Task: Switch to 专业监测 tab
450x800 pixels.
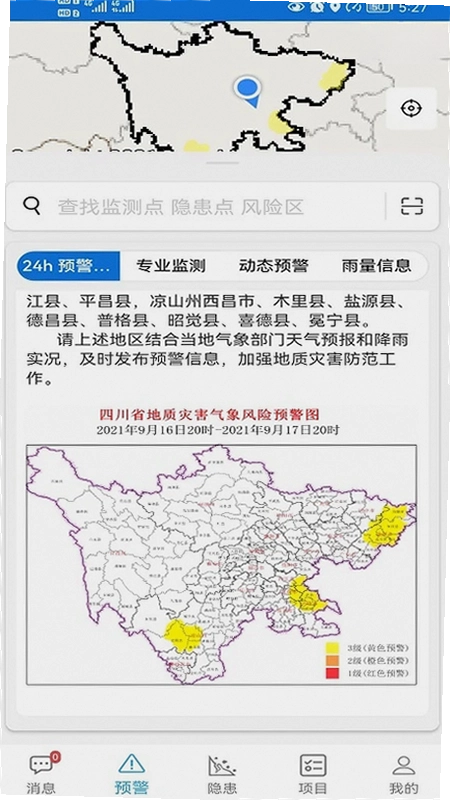Action: pyautogui.click(x=171, y=266)
